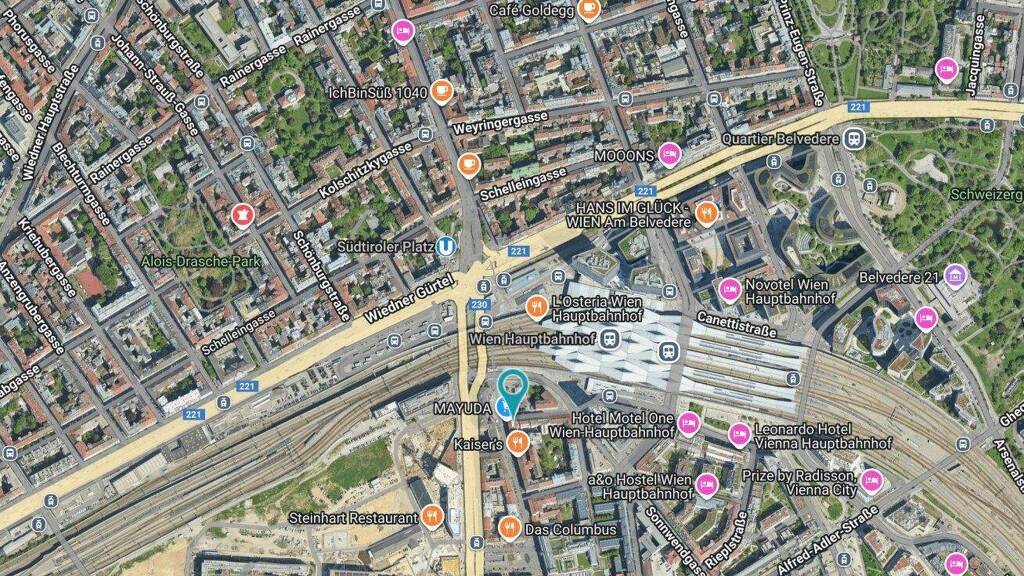Viewport: 1024px width, 576px height.
Task: Tap the Belvedere 21 museum marker
Action: [x=955, y=276]
